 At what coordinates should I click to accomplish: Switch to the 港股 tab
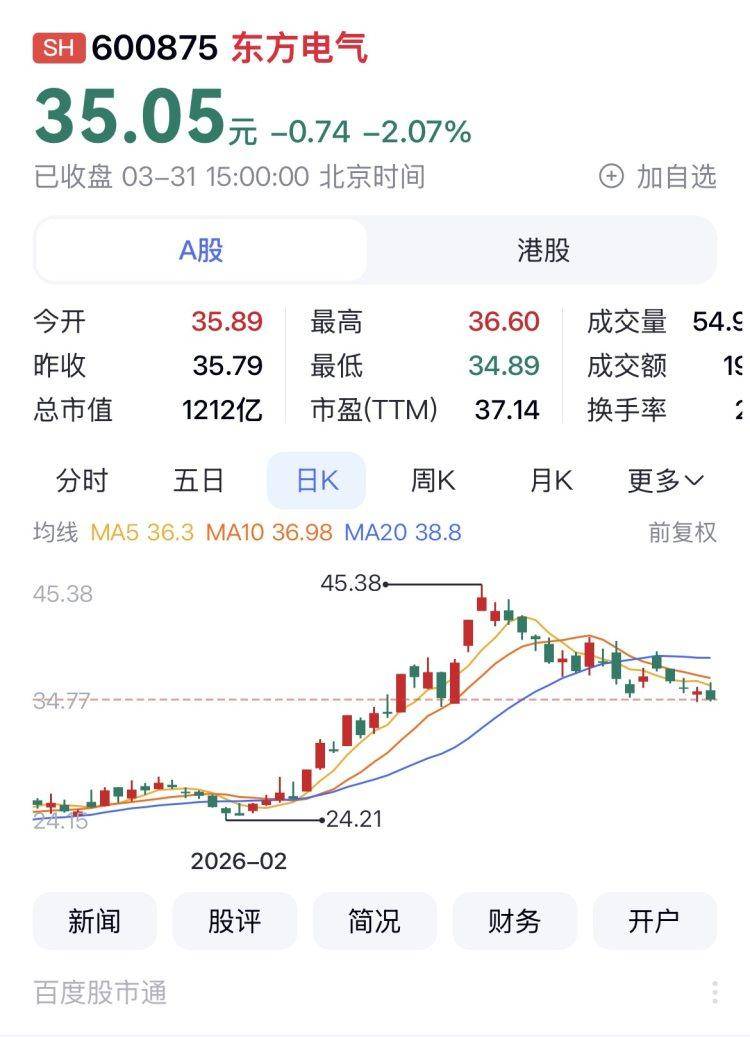click(543, 250)
